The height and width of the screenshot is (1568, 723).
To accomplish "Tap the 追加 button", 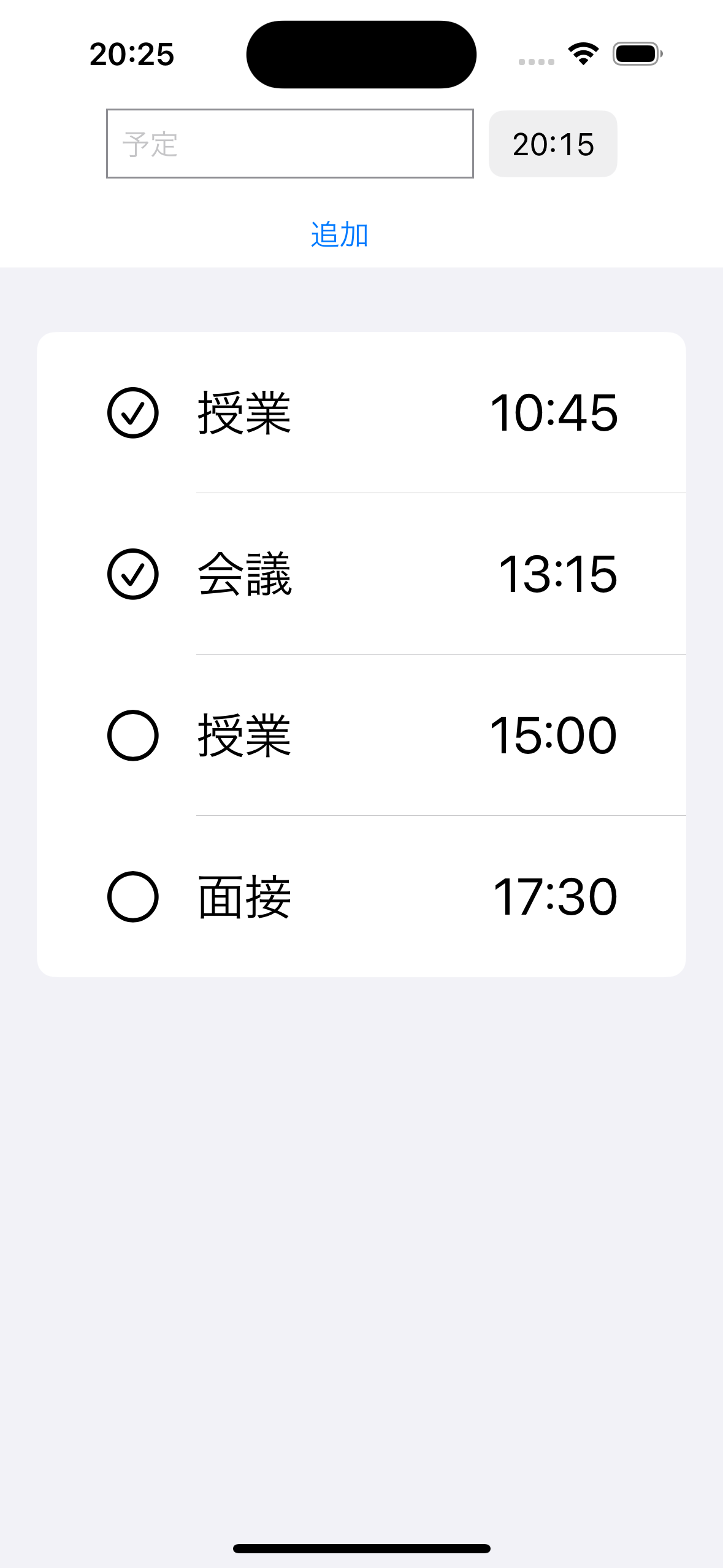I will pos(339,234).
